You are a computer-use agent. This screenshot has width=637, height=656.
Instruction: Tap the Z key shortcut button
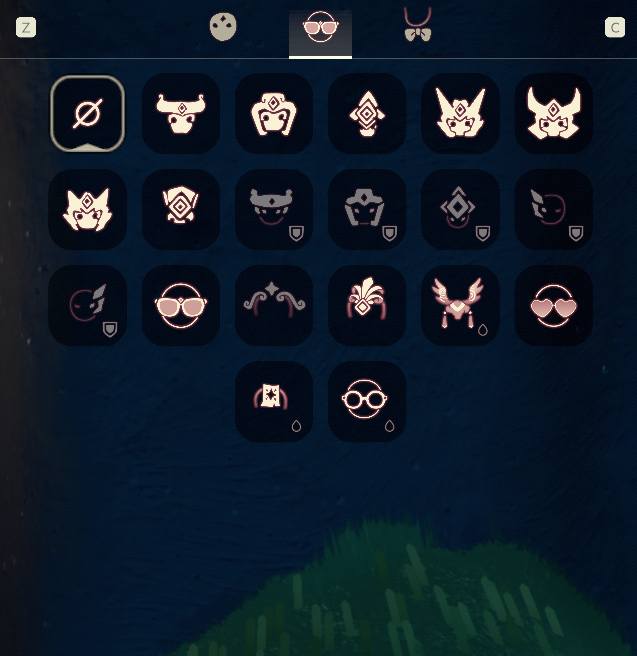point(26,27)
